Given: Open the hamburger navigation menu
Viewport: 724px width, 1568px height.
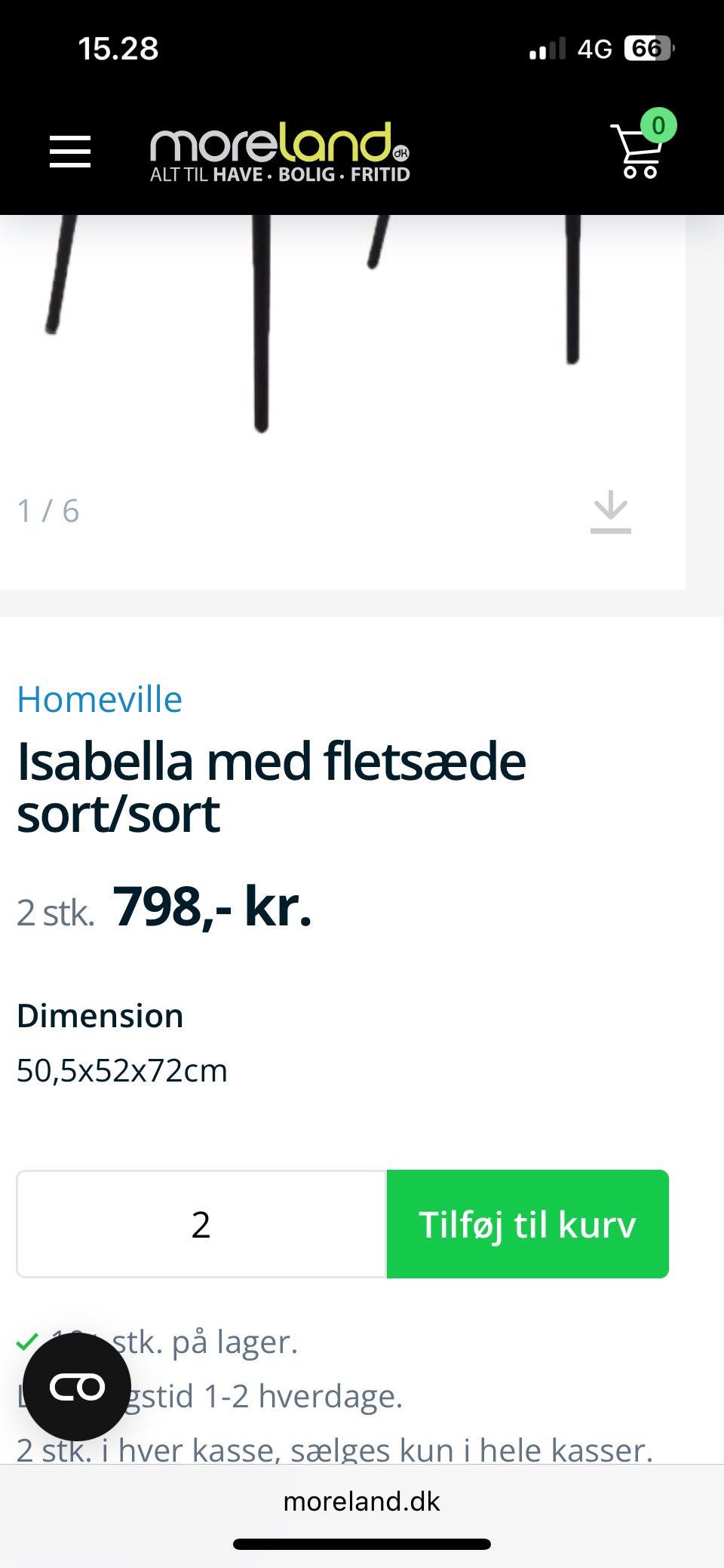Looking at the screenshot, I should tap(69, 150).
